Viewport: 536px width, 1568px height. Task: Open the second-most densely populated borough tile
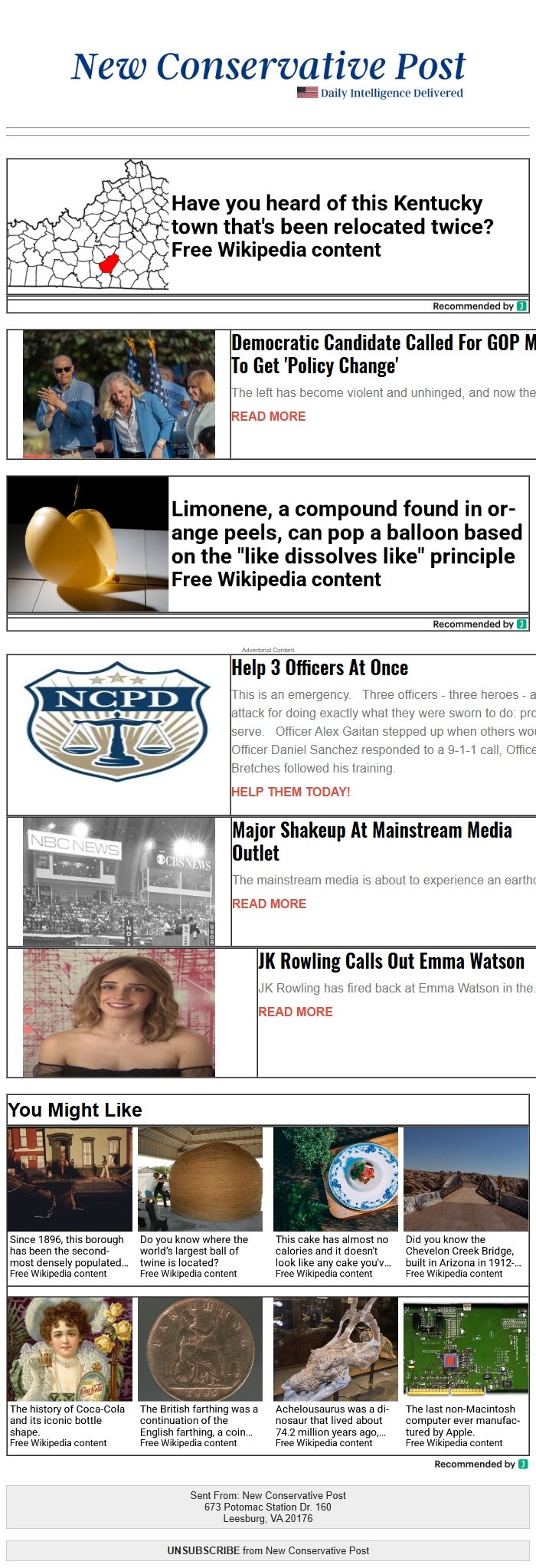pyautogui.click(x=70, y=1203)
